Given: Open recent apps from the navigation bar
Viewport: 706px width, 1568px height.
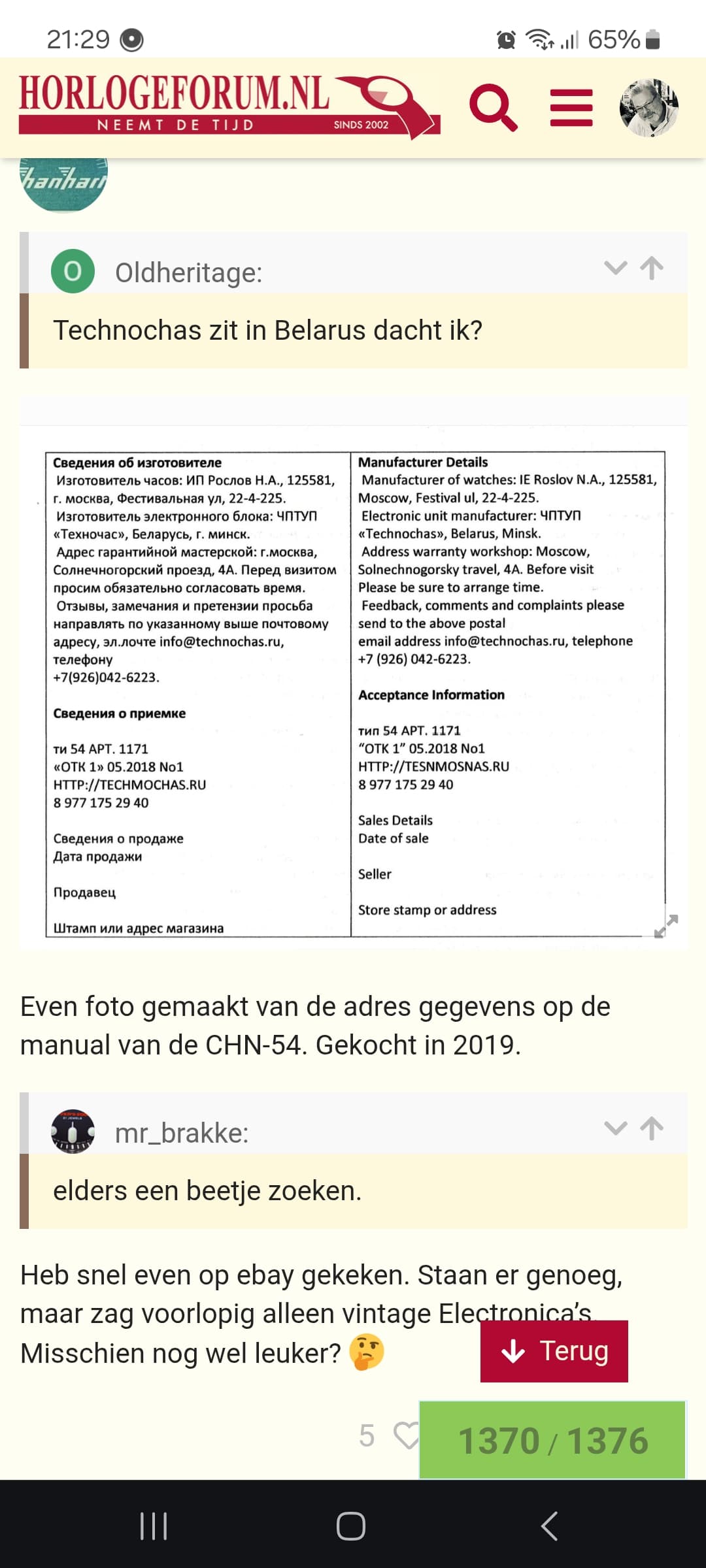Looking at the screenshot, I should click(x=154, y=1526).
